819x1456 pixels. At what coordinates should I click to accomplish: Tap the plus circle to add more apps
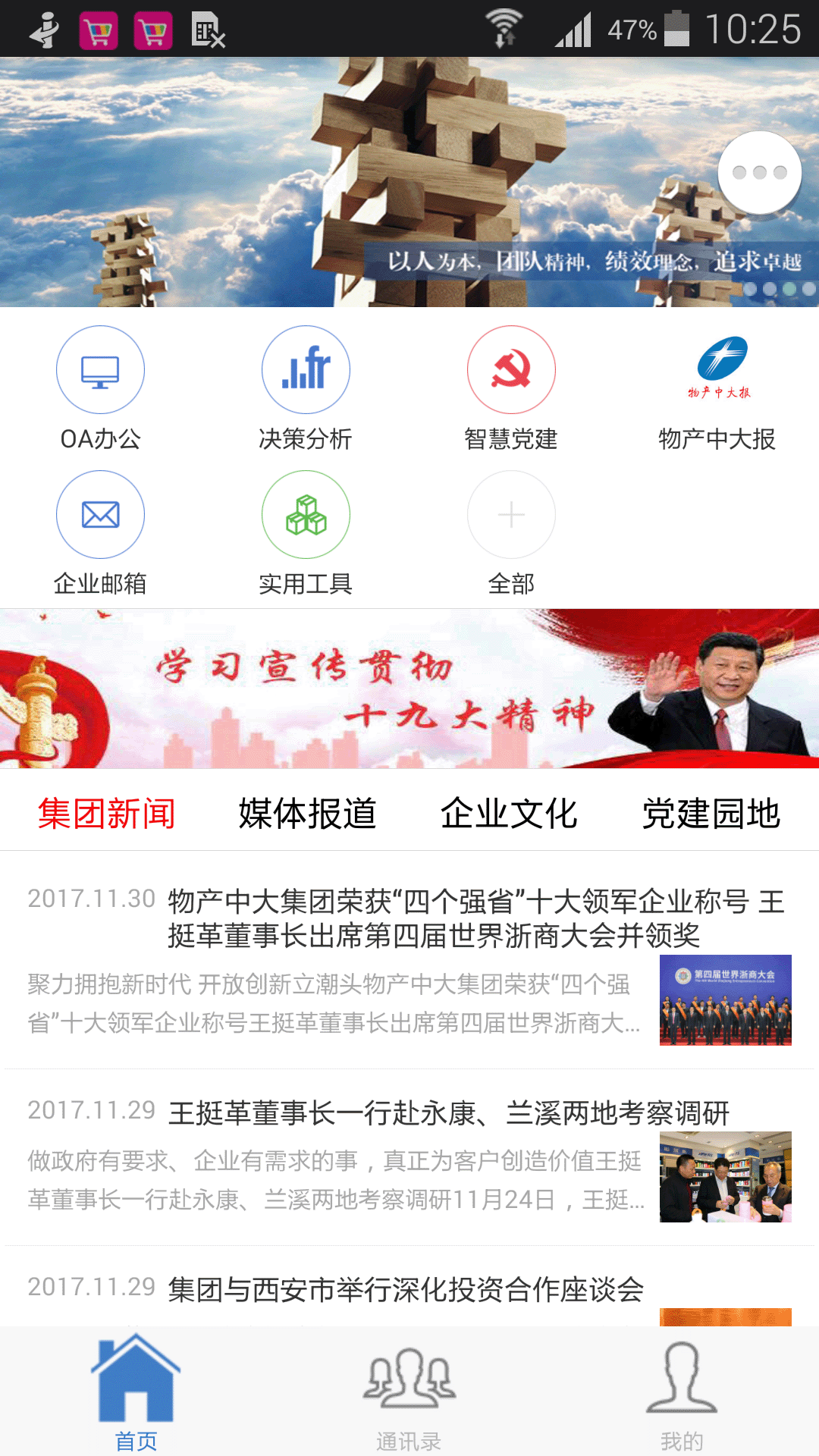point(510,513)
